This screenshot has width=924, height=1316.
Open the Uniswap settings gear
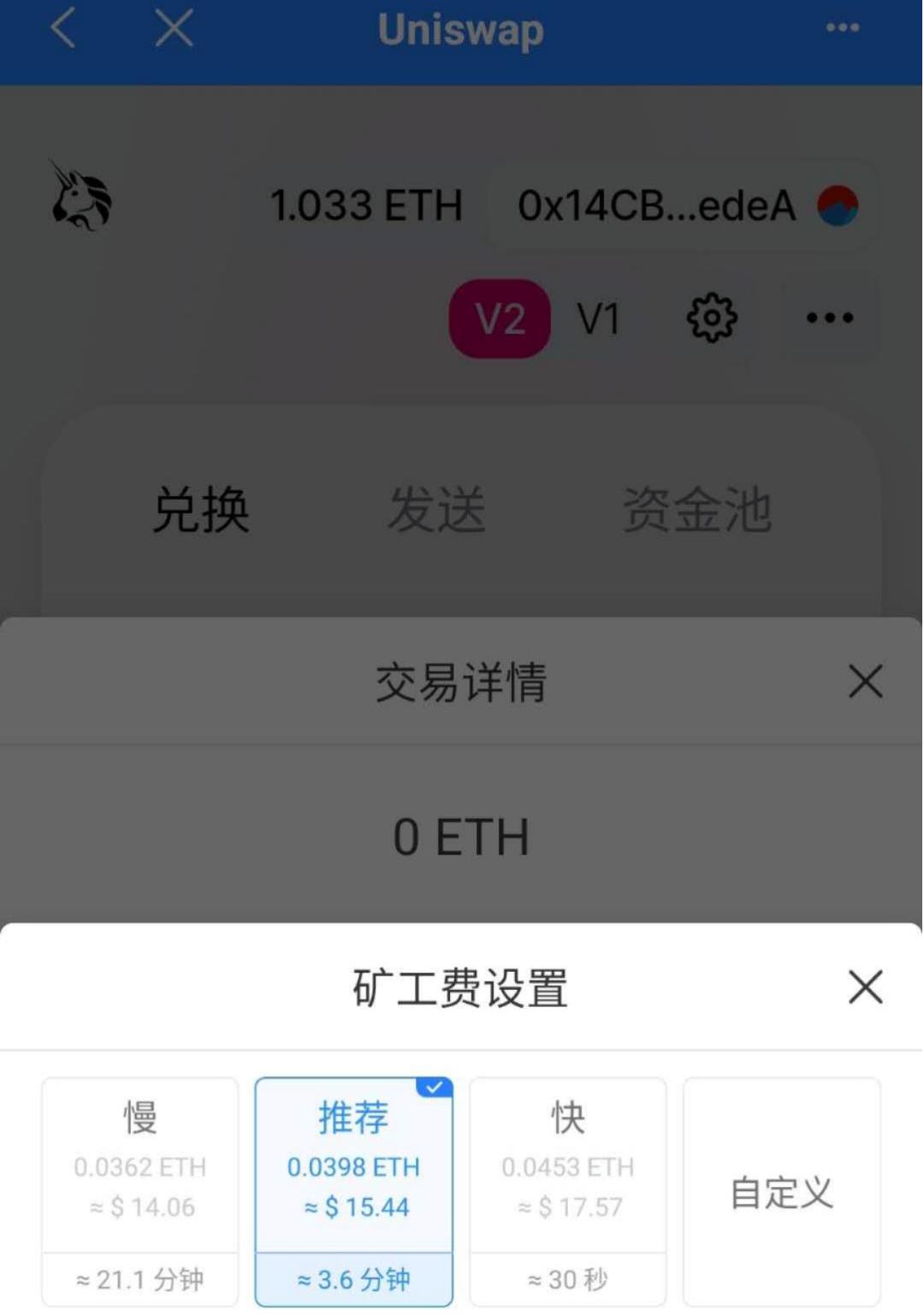(711, 317)
